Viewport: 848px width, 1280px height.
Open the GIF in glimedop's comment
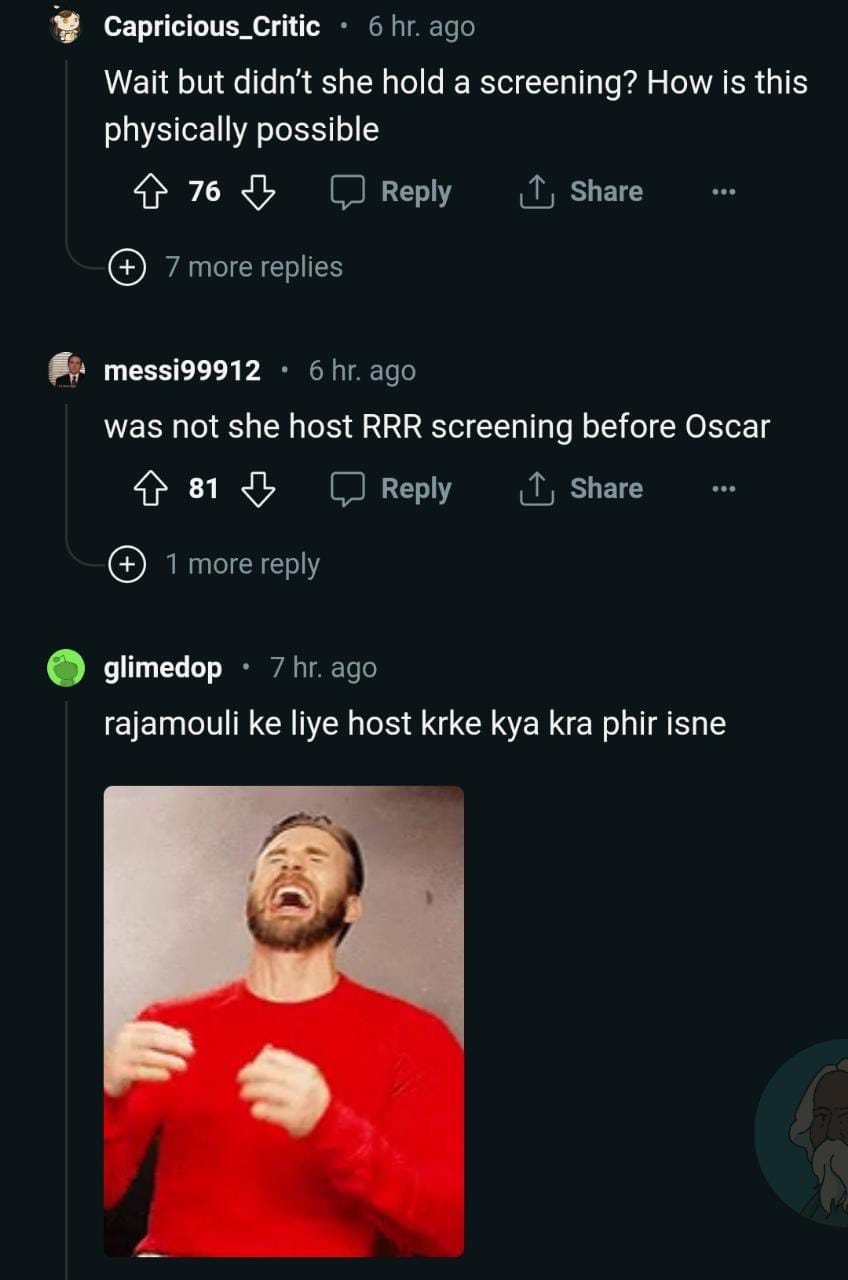(284, 1020)
